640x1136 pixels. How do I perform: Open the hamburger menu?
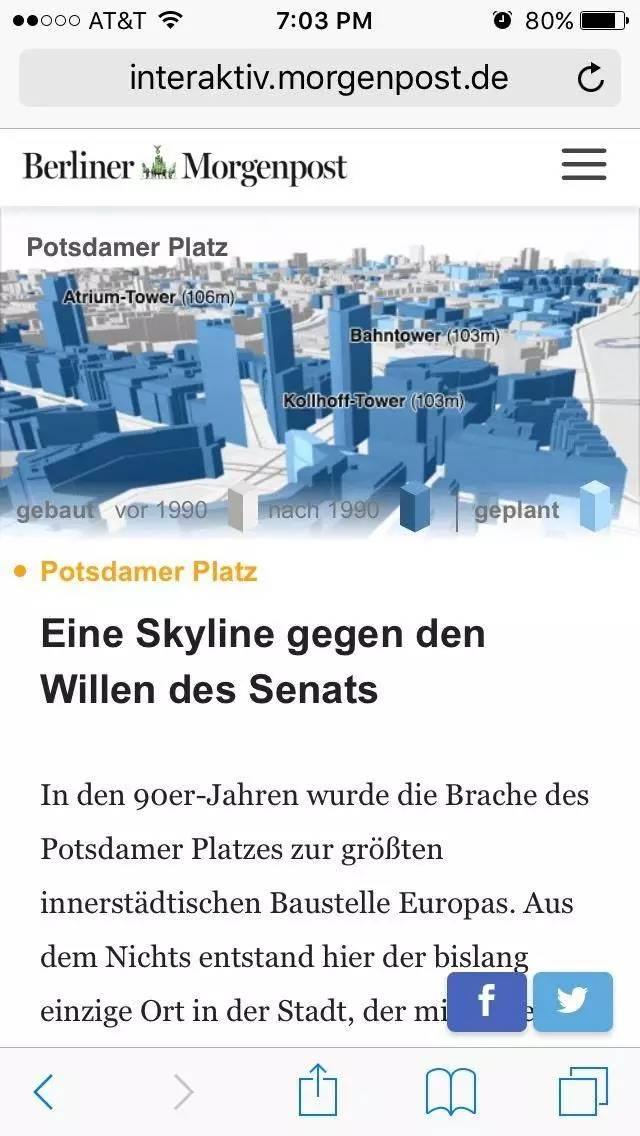[x=583, y=164]
